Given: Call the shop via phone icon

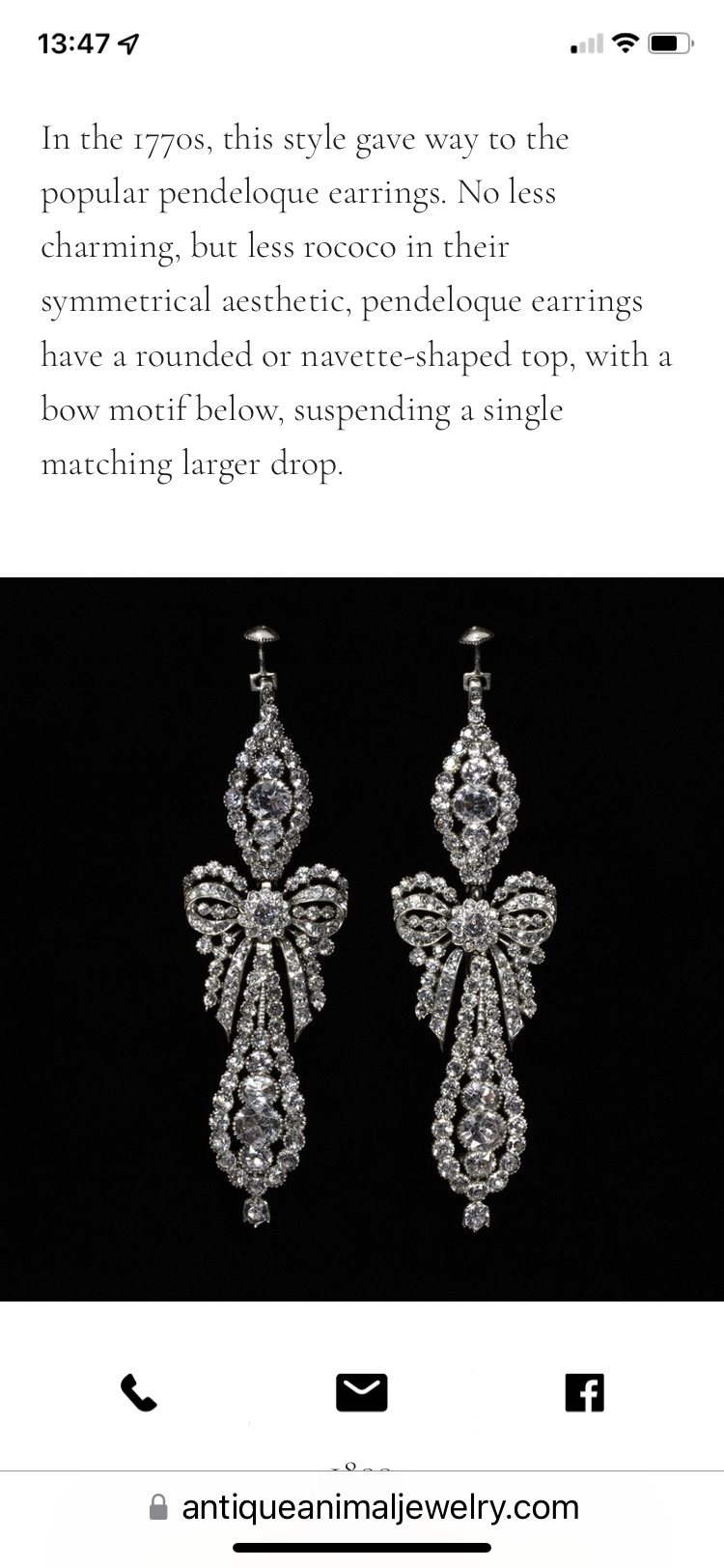Looking at the screenshot, I should [x=139, y=1392].
